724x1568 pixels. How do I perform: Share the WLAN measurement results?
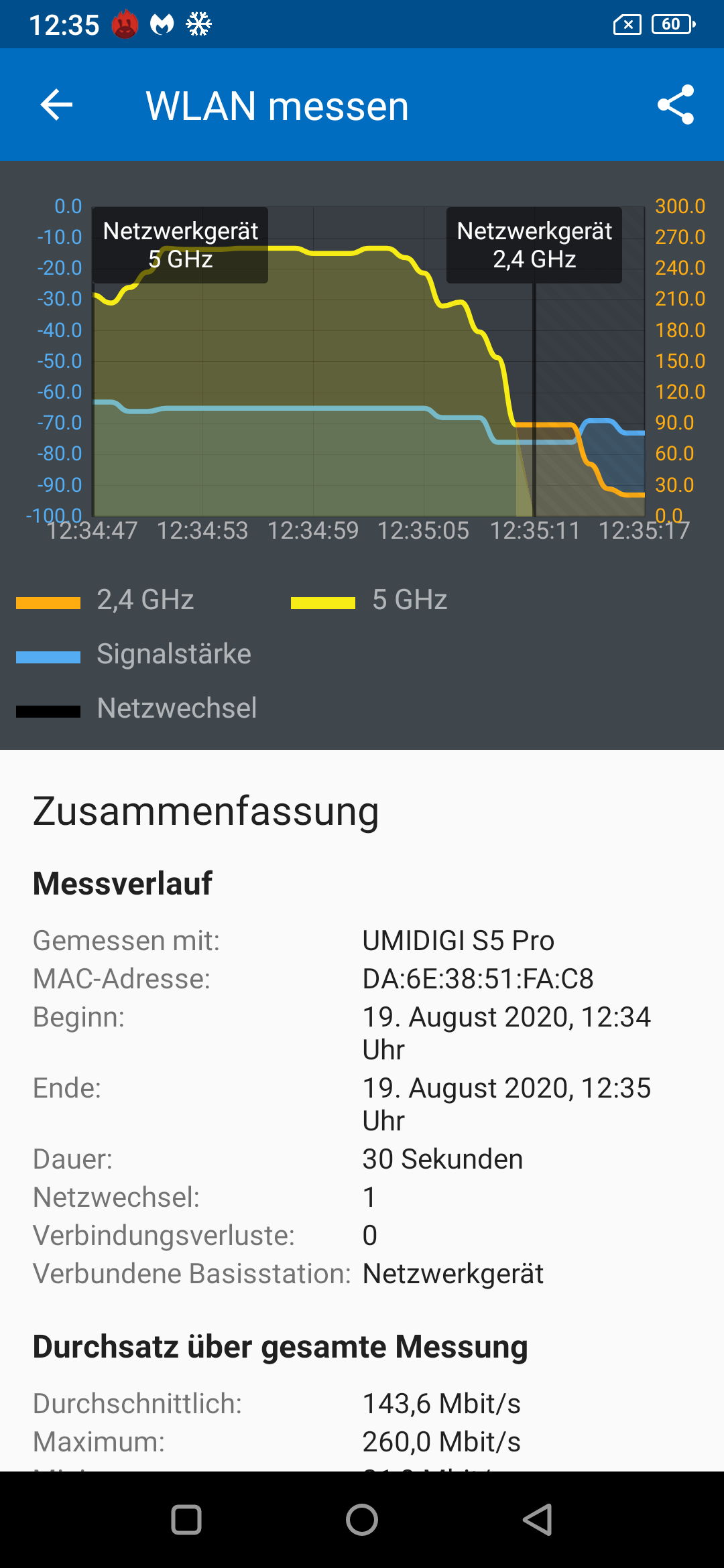[676, 105]
